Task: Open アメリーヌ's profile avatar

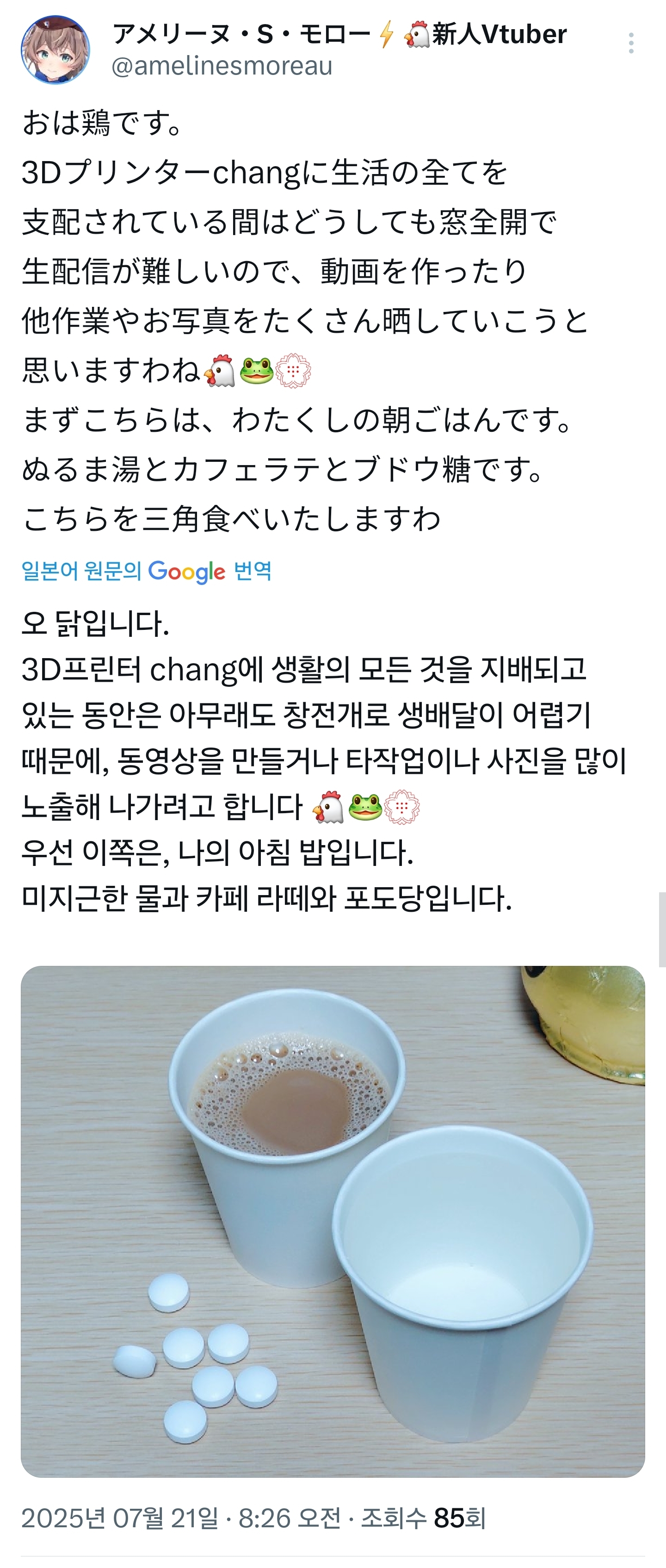Action: 55,50
